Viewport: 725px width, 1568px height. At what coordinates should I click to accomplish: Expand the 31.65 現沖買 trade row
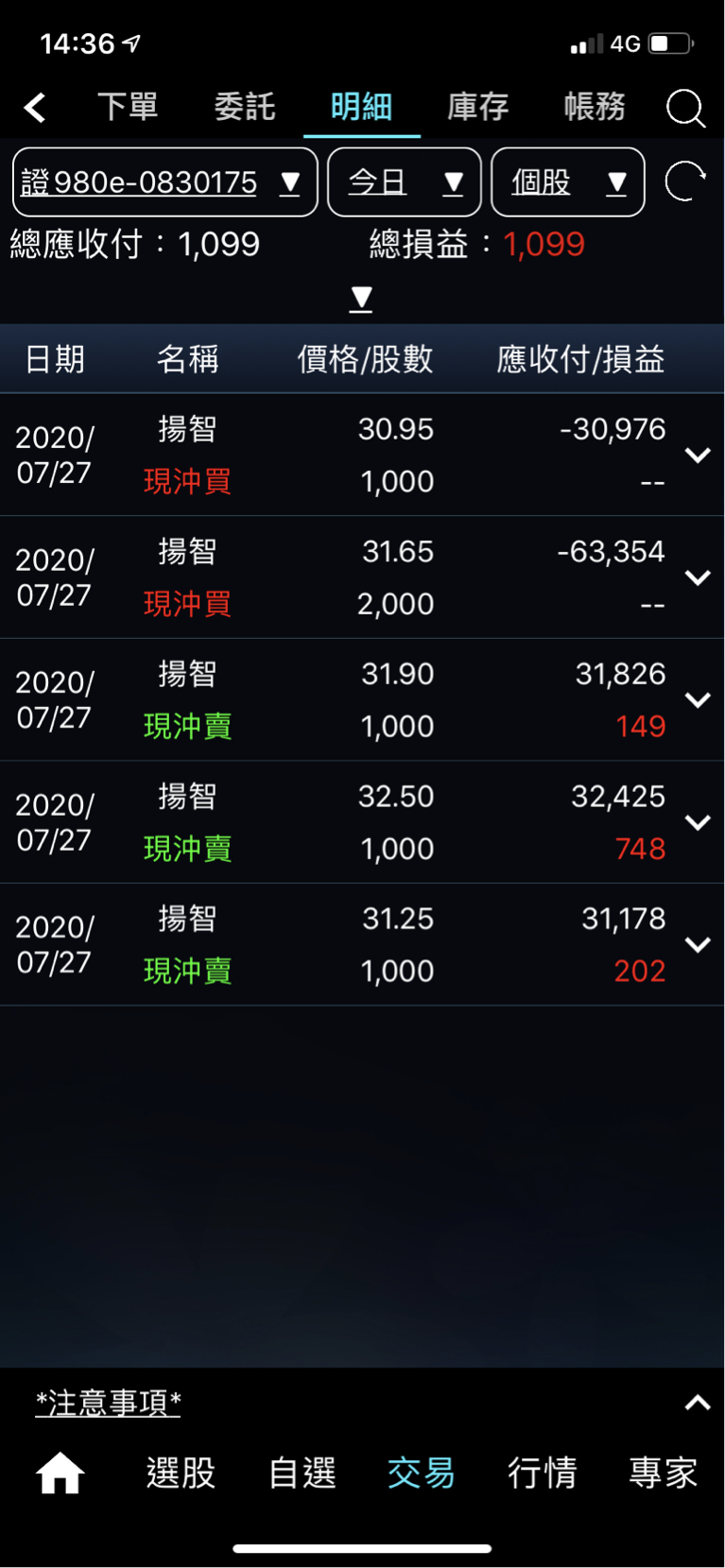[698, 577]
